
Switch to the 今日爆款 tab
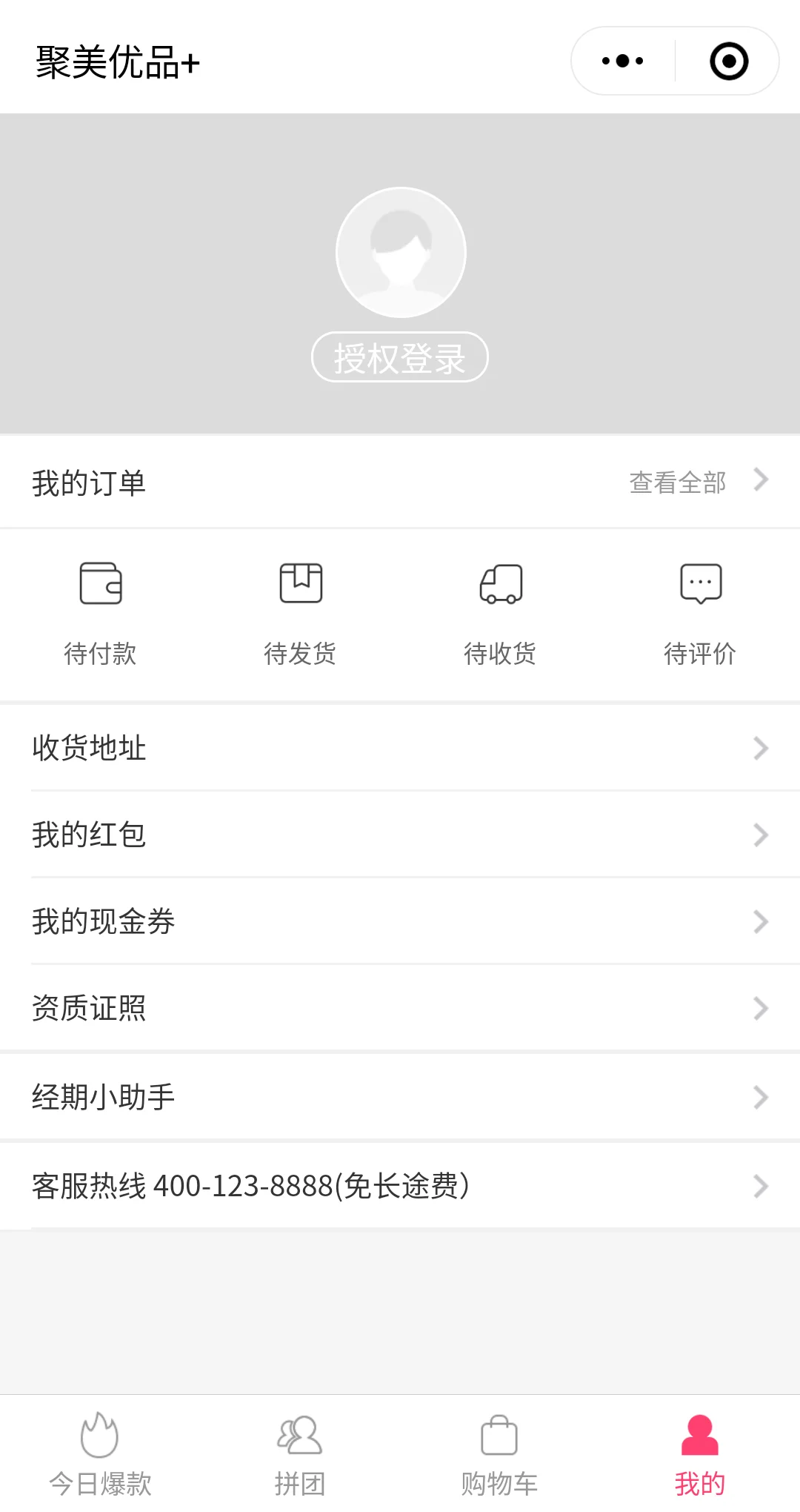click(x=101, y=1454)
